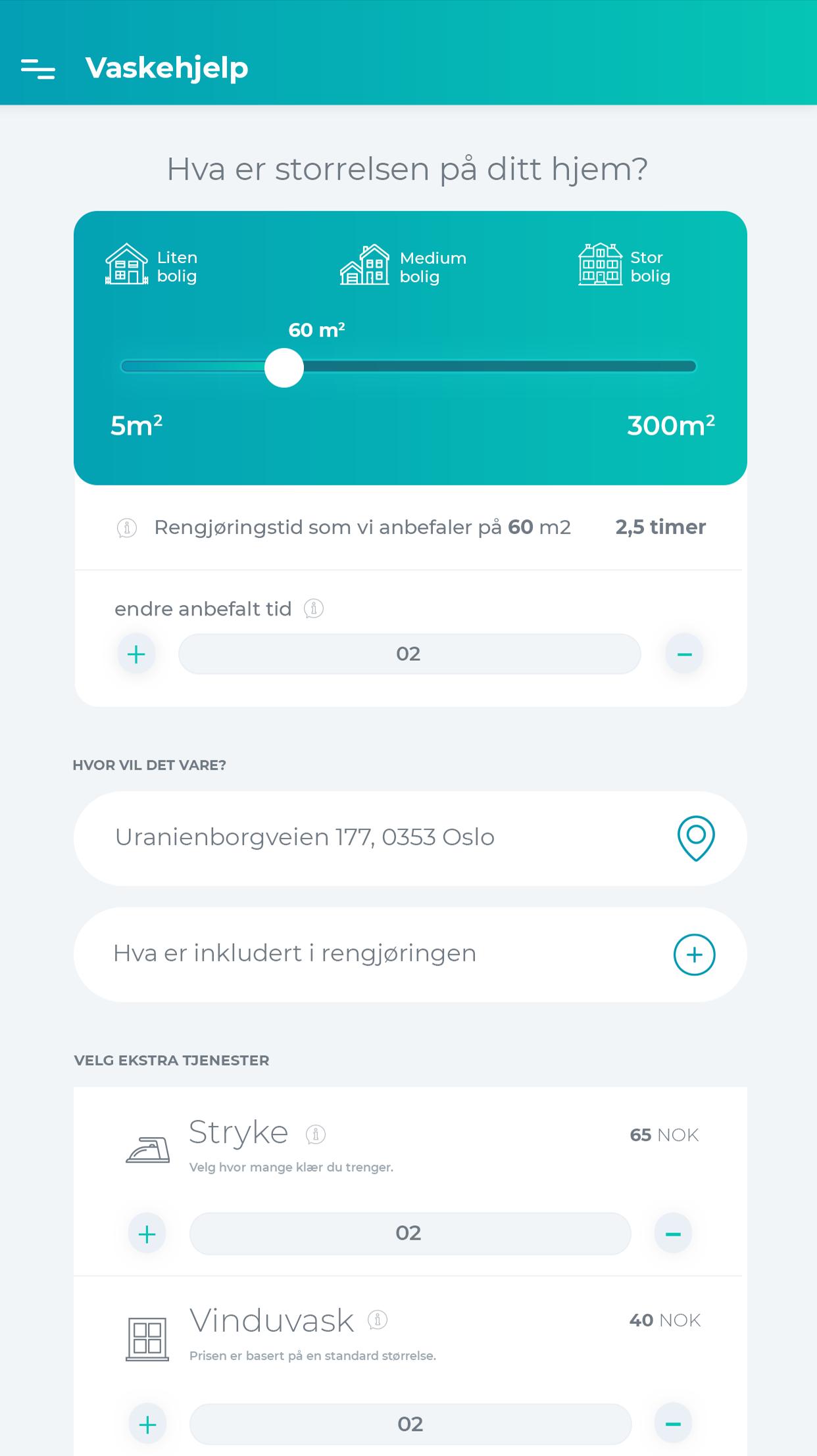Select the Liten bolig size option
Viewport: 817px width, 1456px height.
pos(151,266)
